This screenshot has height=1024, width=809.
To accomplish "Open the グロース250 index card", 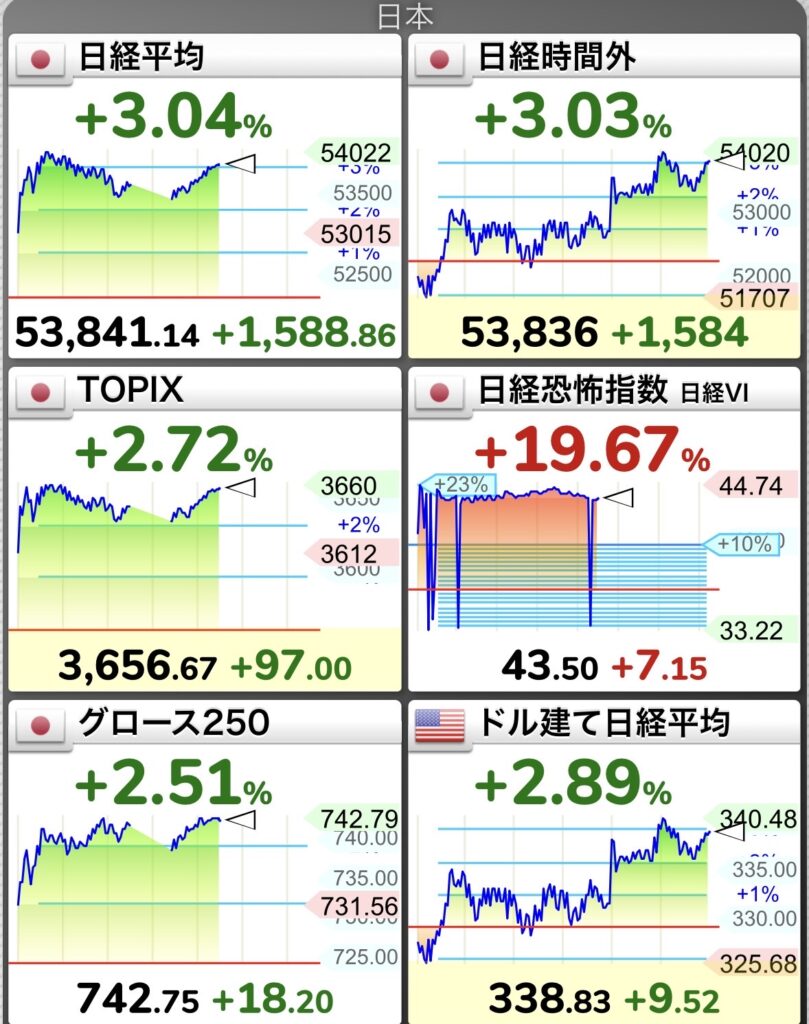I will pos(203,860).
